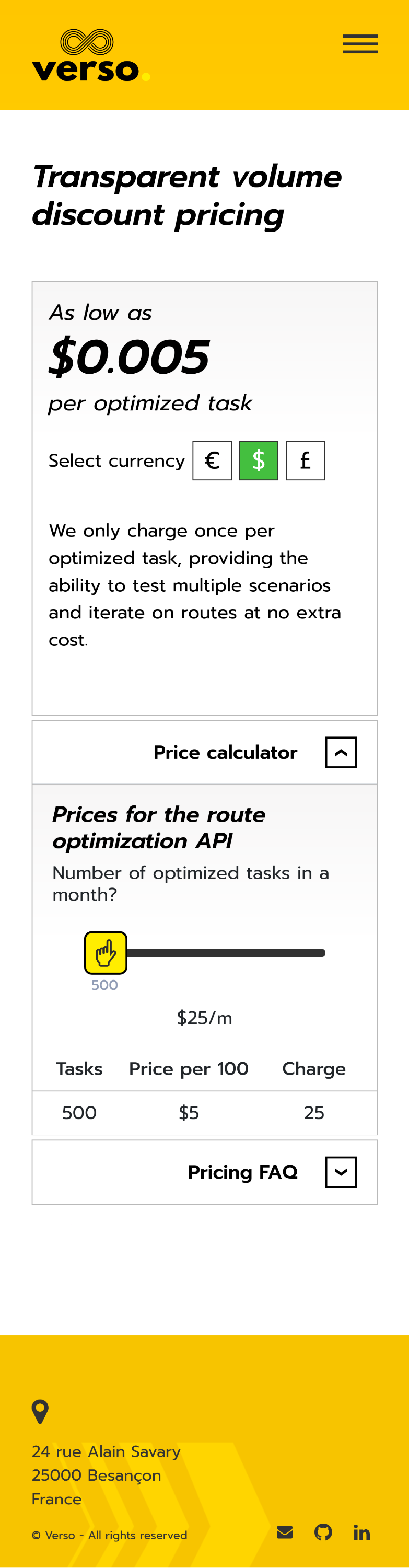Select dollar as the currency
The height and width of the screenshot is (1568, 409).
point(258,461)
